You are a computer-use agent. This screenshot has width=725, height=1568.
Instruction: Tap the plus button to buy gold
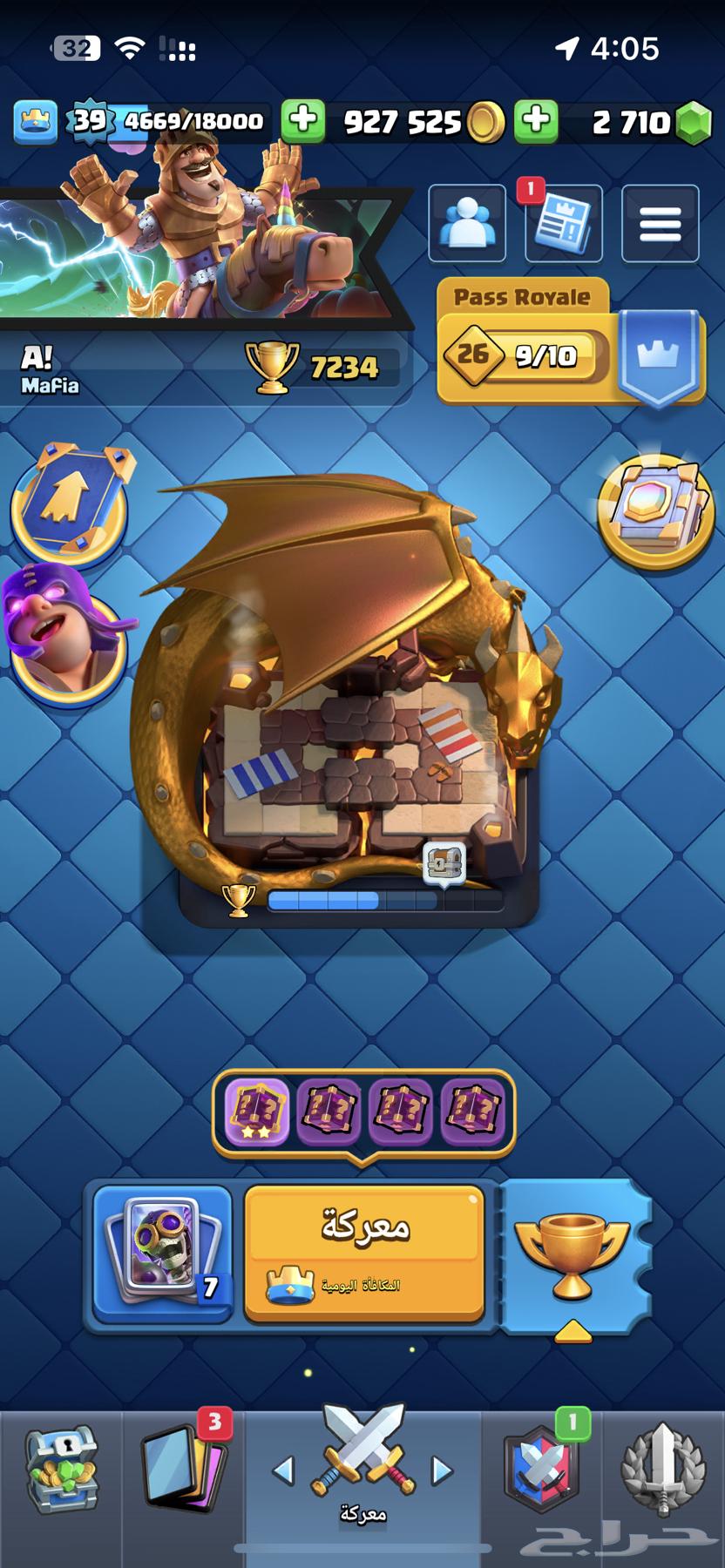(x=303, y=120)
